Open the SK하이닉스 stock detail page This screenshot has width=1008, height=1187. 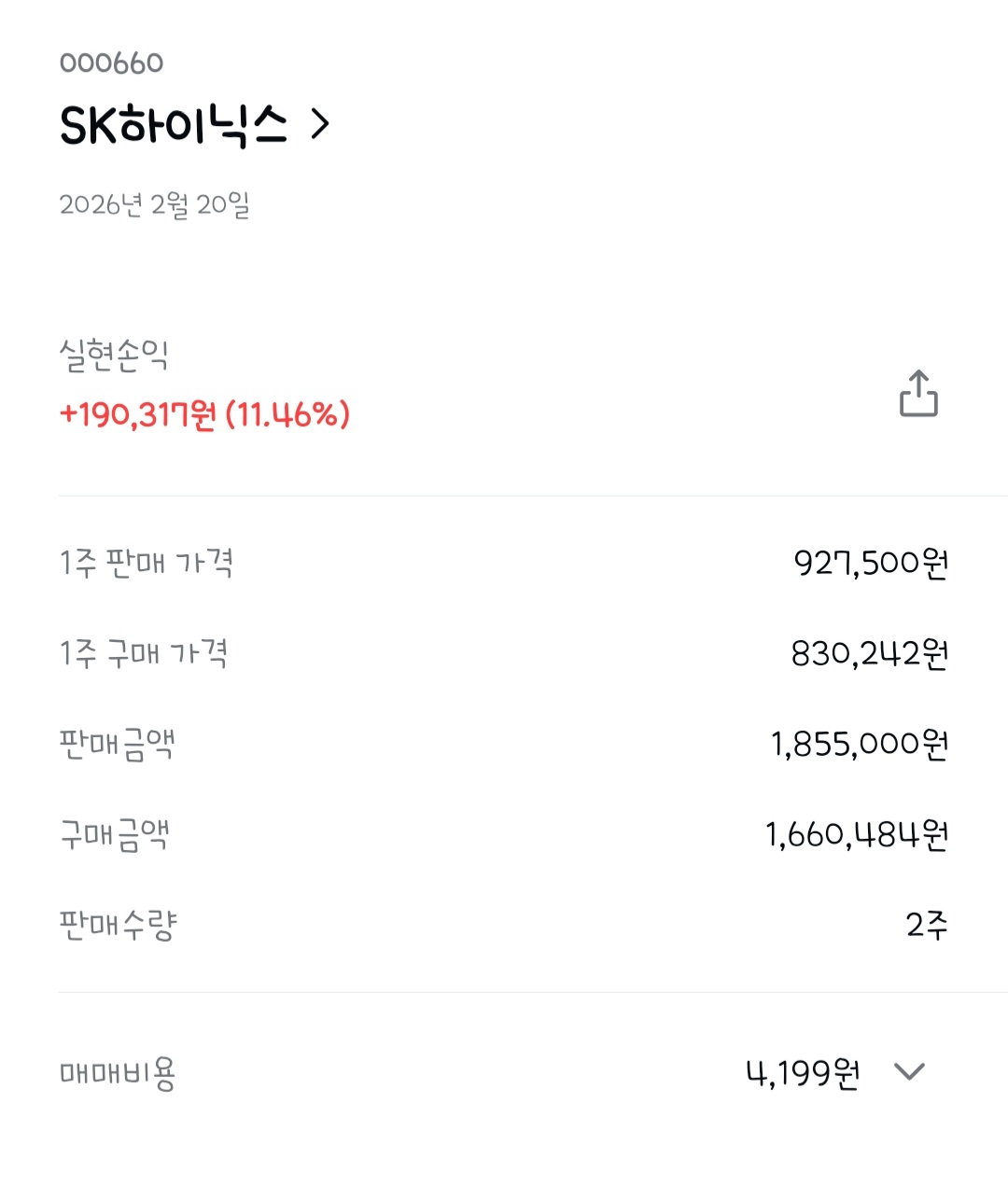click(x=194, y=125)
